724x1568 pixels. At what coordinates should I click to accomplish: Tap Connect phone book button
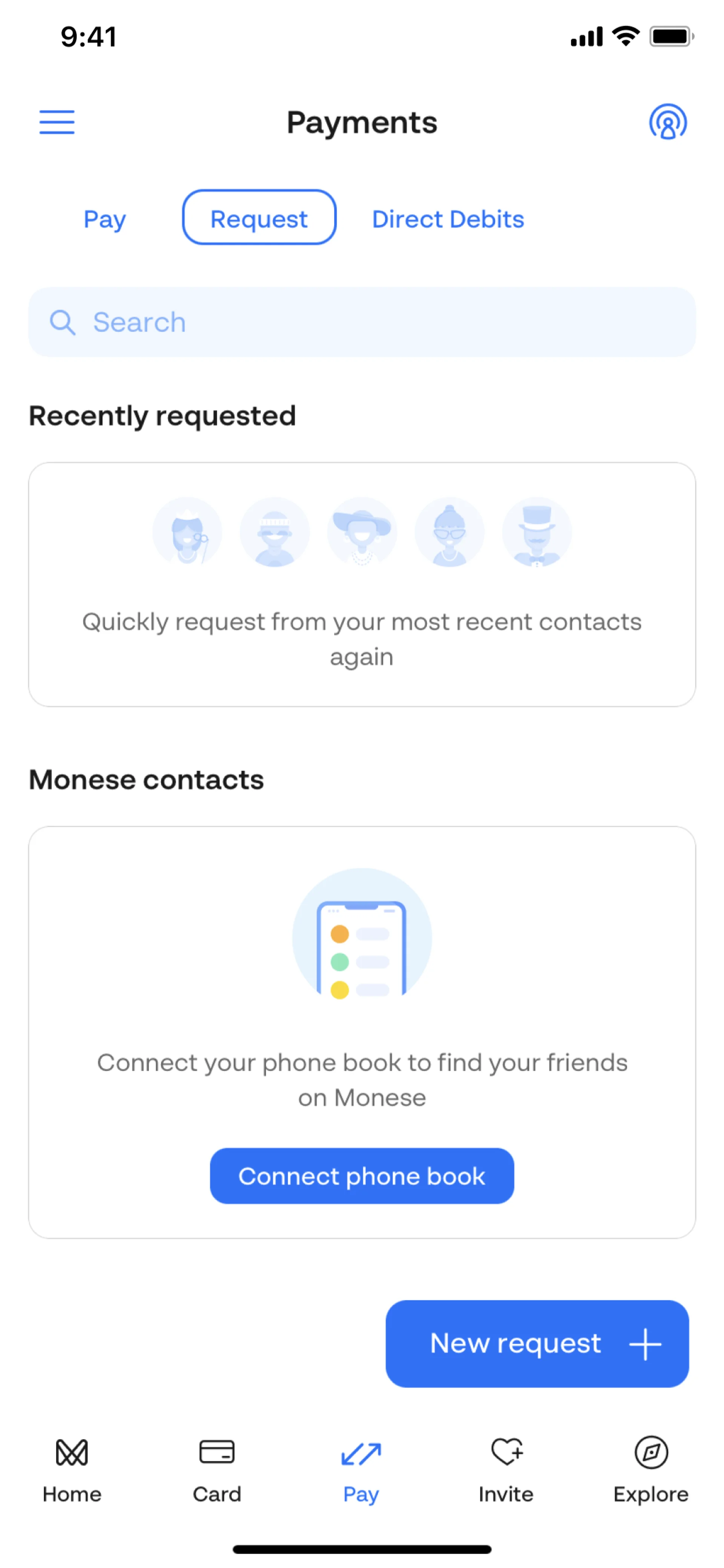(x=361, y=1176)
